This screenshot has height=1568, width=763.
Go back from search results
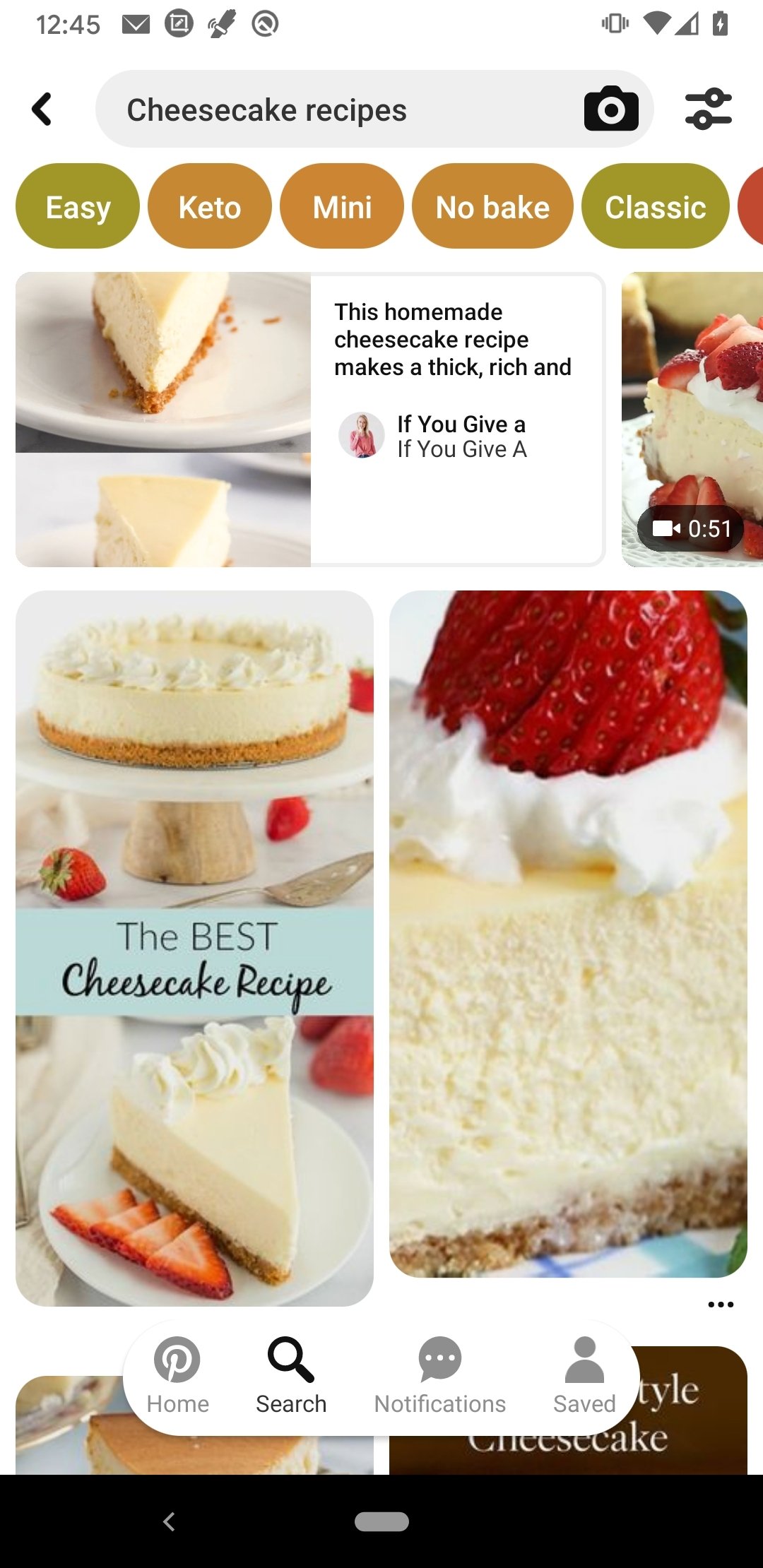(x=42, y=109)
